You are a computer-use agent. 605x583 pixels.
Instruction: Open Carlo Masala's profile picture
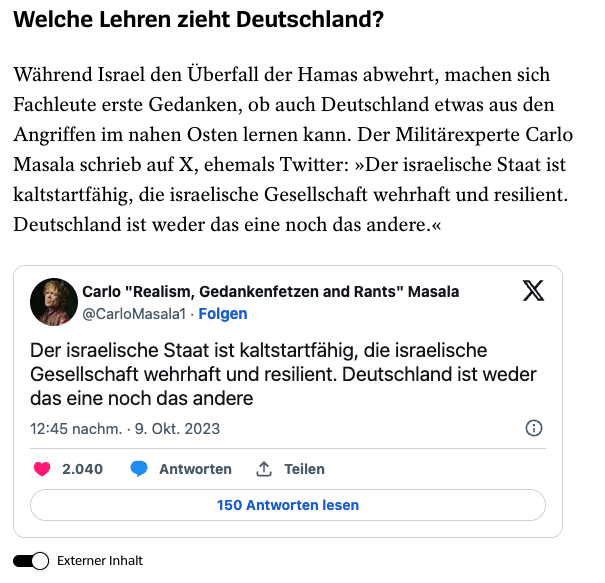pos(51,302)
